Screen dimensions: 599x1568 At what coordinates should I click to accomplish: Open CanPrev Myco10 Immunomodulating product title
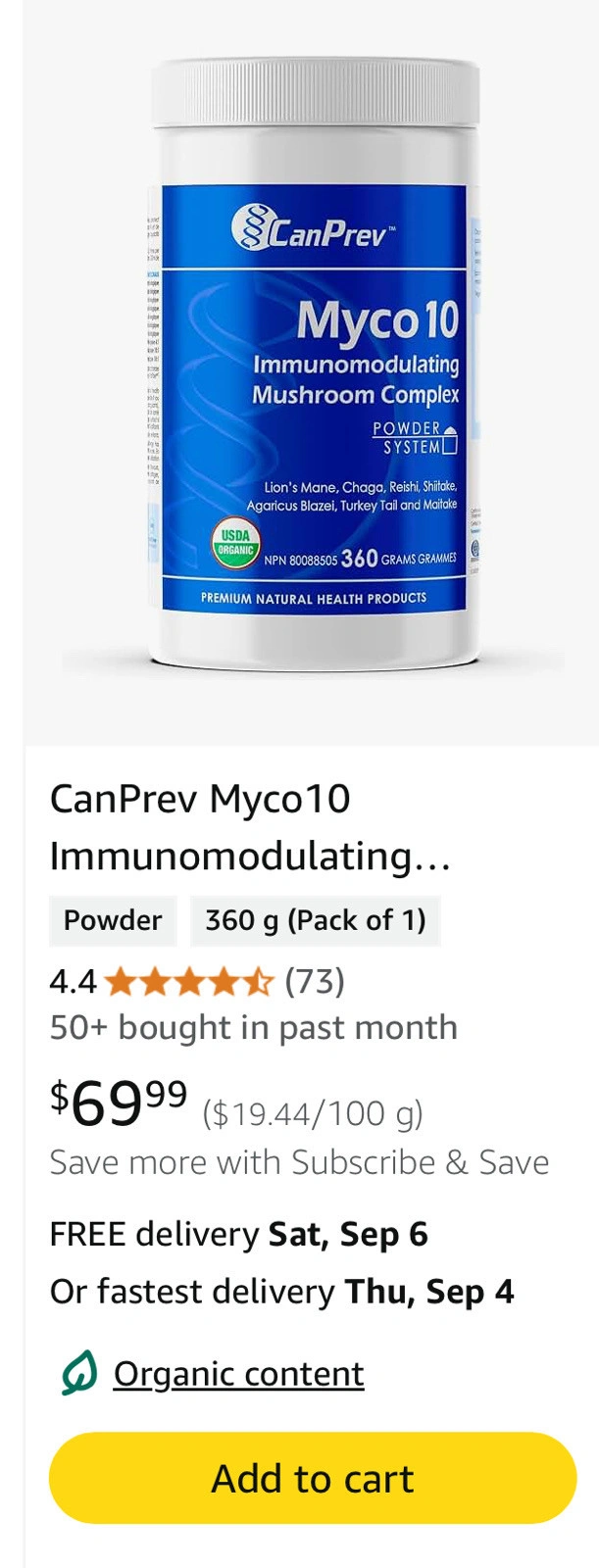pyautogui.click(x=250, y=827)
